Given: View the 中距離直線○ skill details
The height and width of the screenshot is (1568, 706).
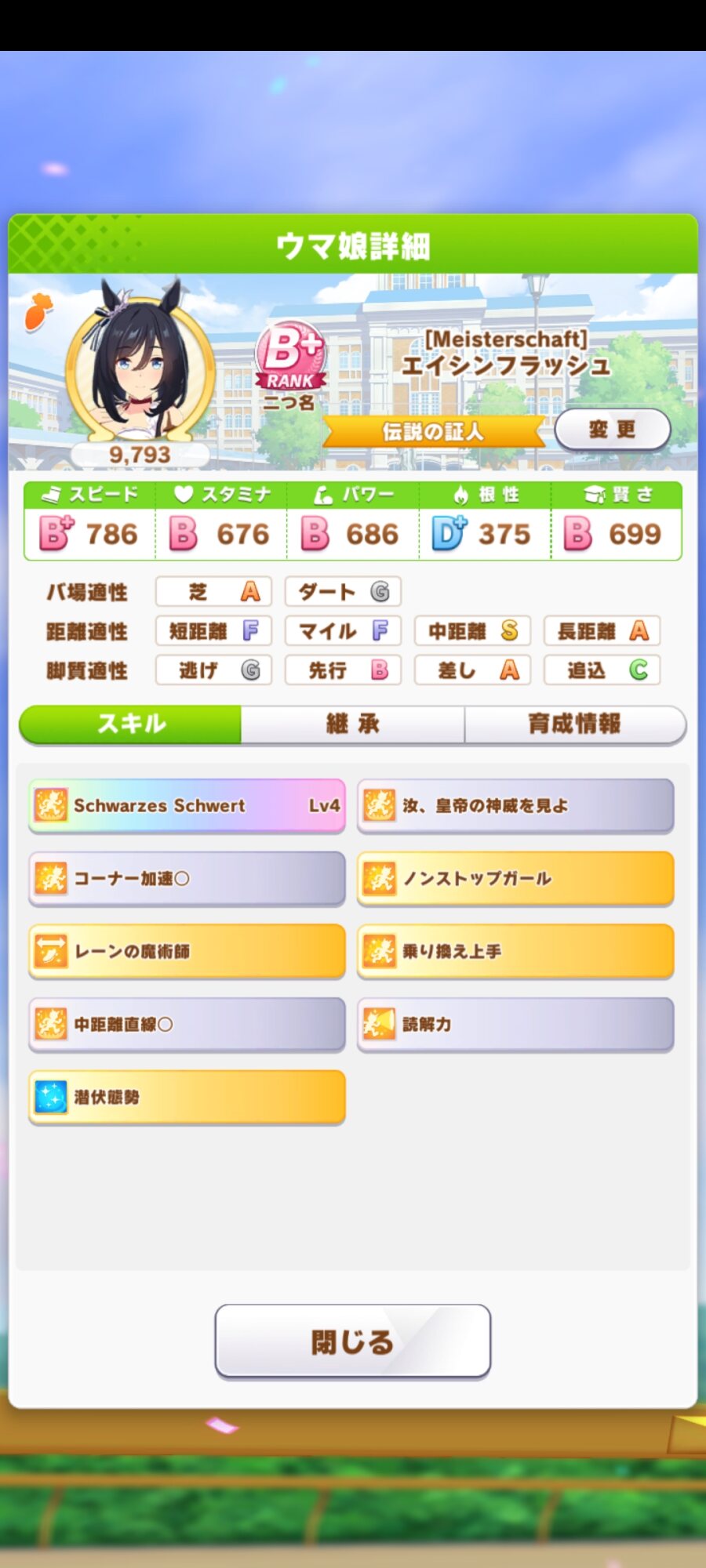Looking at the screenshot, I should point(187,1024).
